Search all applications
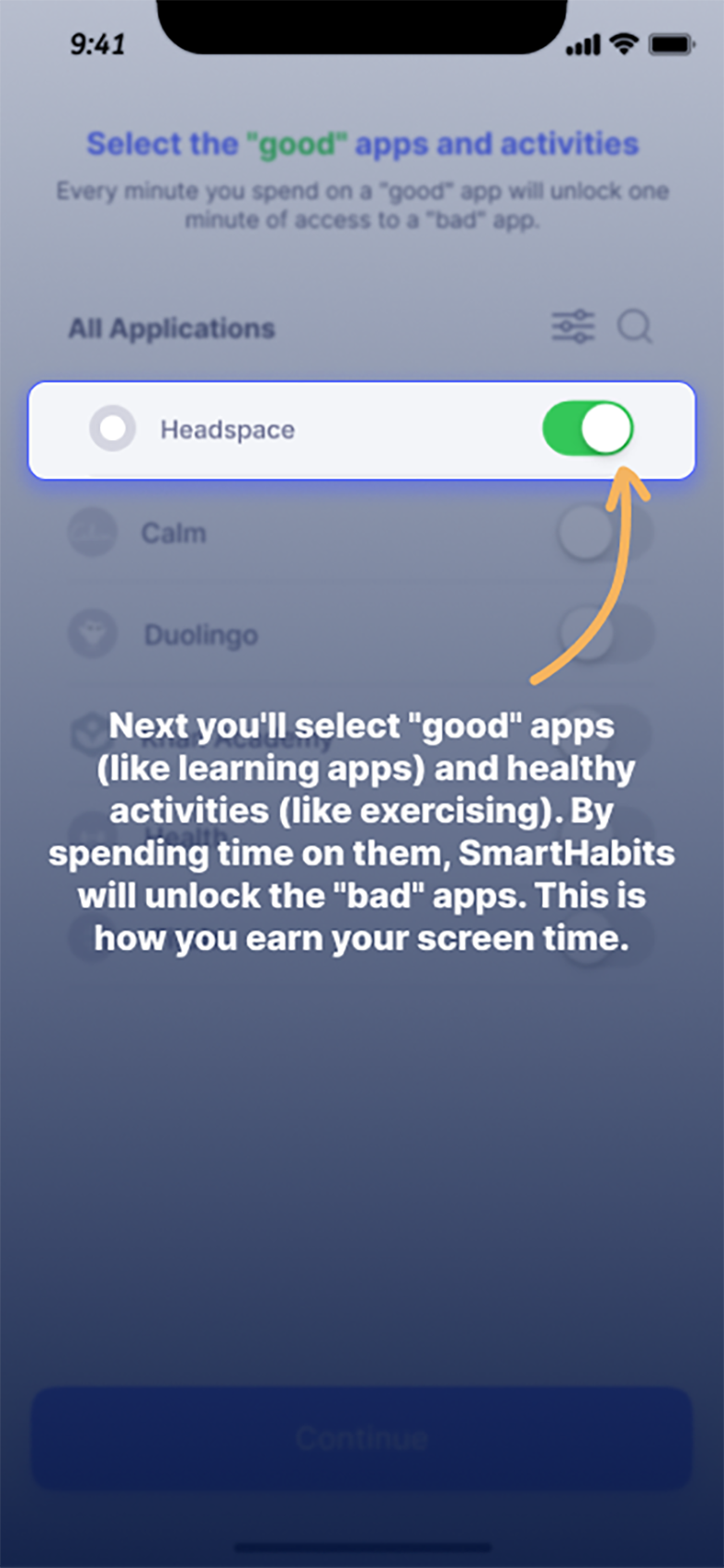 pos(635,326)
